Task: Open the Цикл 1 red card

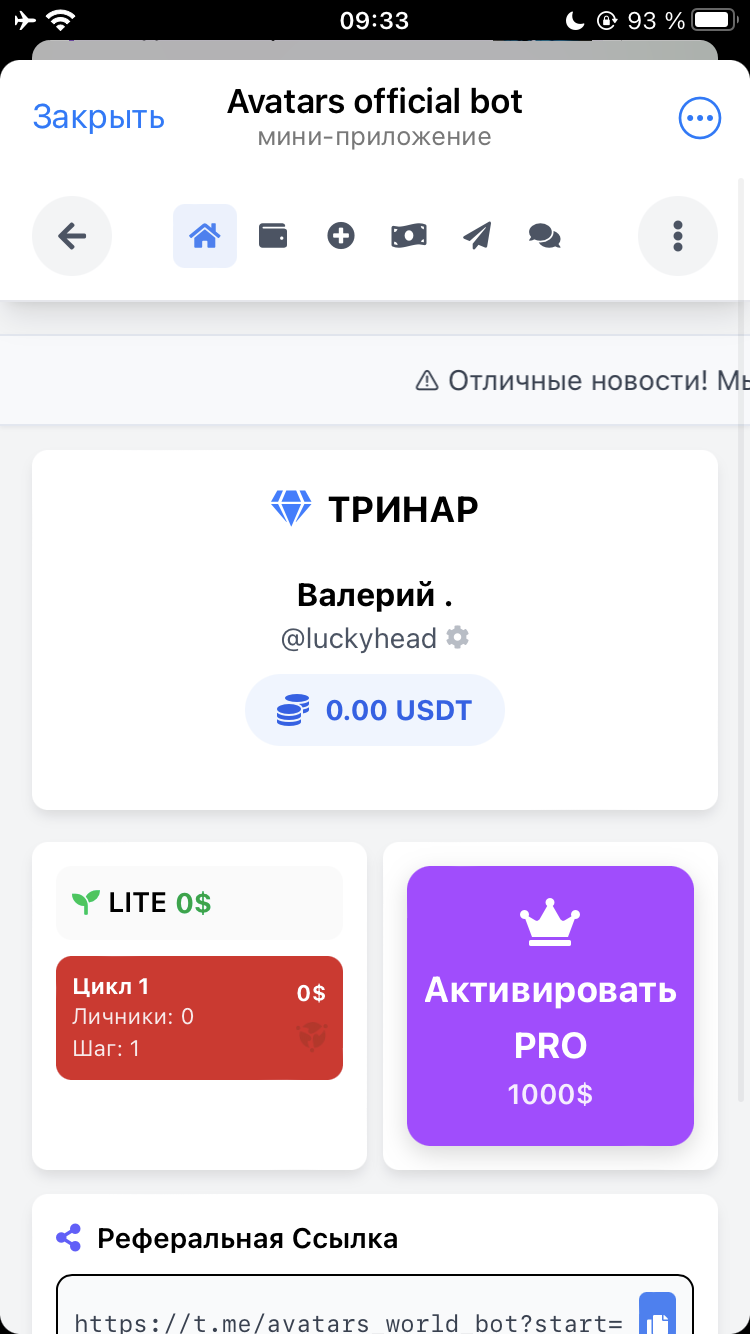Action: click(x=199, y=1018)
